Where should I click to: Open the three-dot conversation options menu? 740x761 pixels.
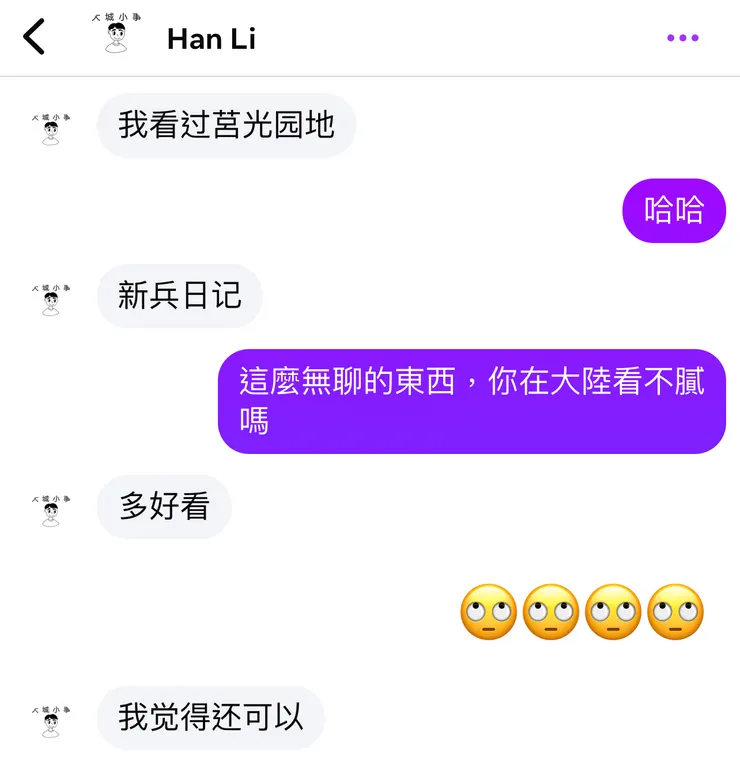click(683, 38)
